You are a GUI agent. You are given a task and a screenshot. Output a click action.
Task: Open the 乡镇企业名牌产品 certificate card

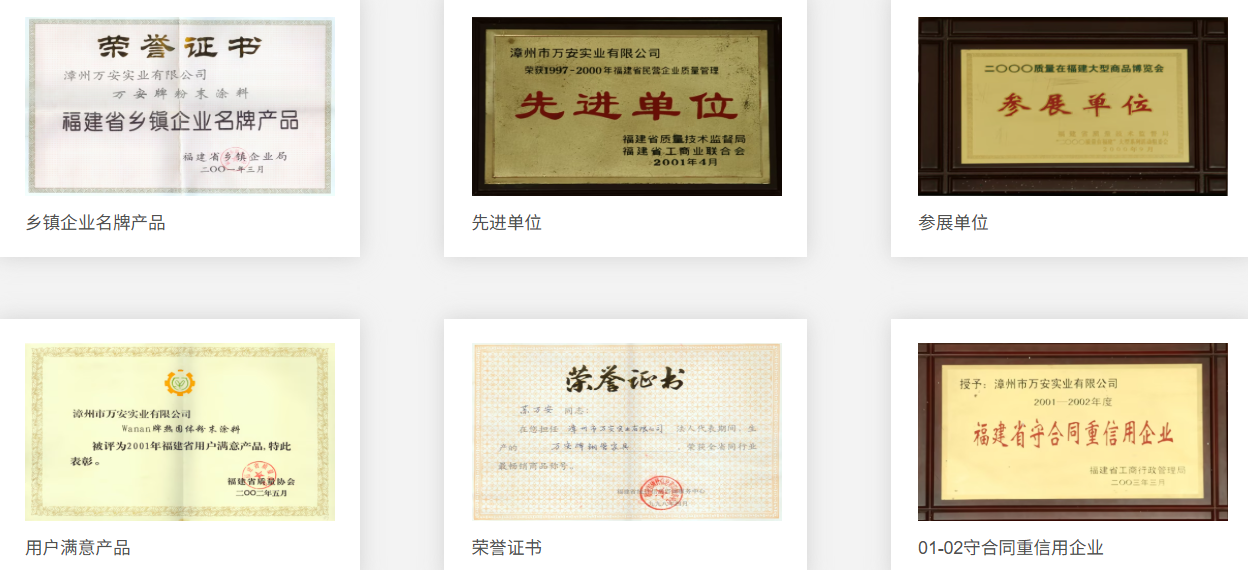[180, 127]
